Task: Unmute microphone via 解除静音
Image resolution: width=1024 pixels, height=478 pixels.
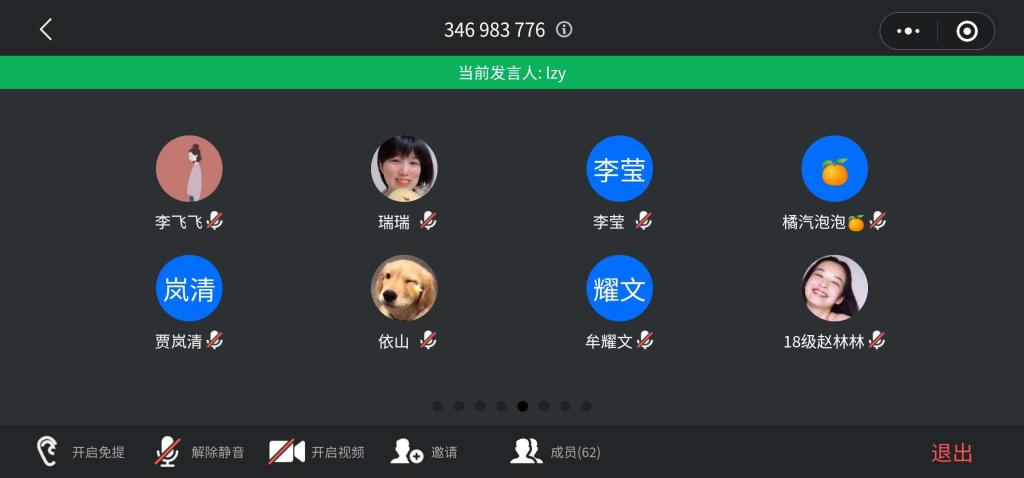Action: tap(200, 452)
